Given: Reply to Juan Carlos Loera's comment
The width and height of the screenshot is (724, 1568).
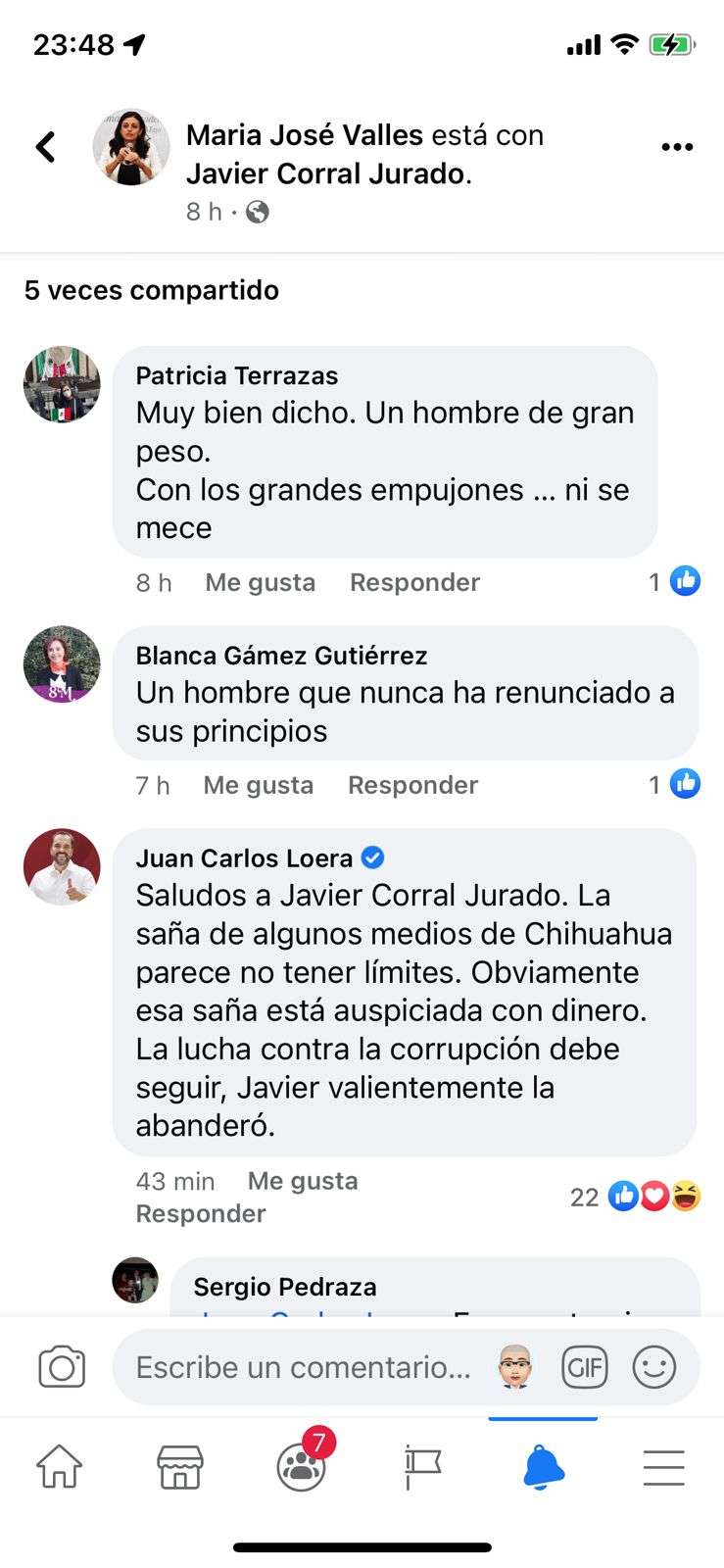Looking at the screenshot, I should 201,1214.
